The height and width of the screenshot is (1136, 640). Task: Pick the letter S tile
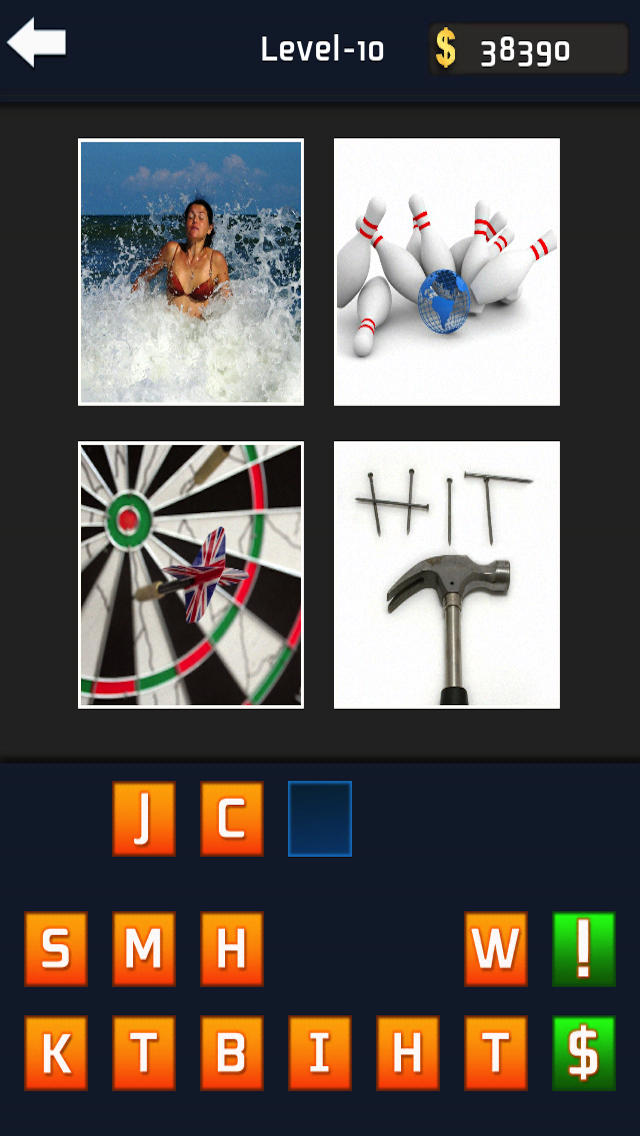(x=56, y=949)
